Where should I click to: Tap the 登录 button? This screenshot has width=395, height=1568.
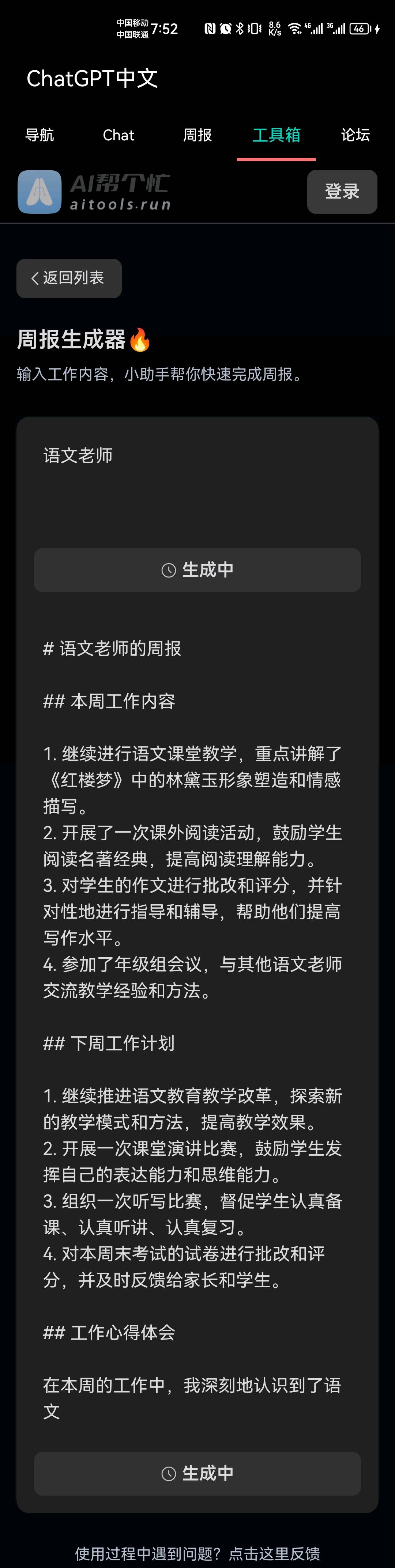coord(342,192)
